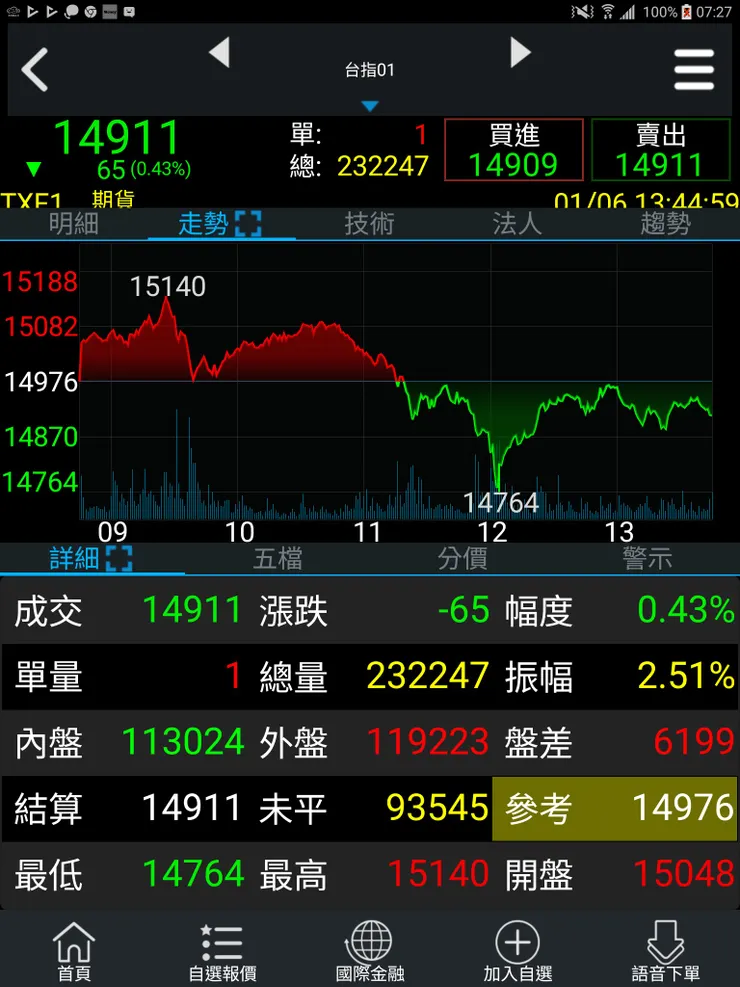Open 自選報價 watchlist quotes
This screenshot has width=740, height=987.
tap(222, 951)
